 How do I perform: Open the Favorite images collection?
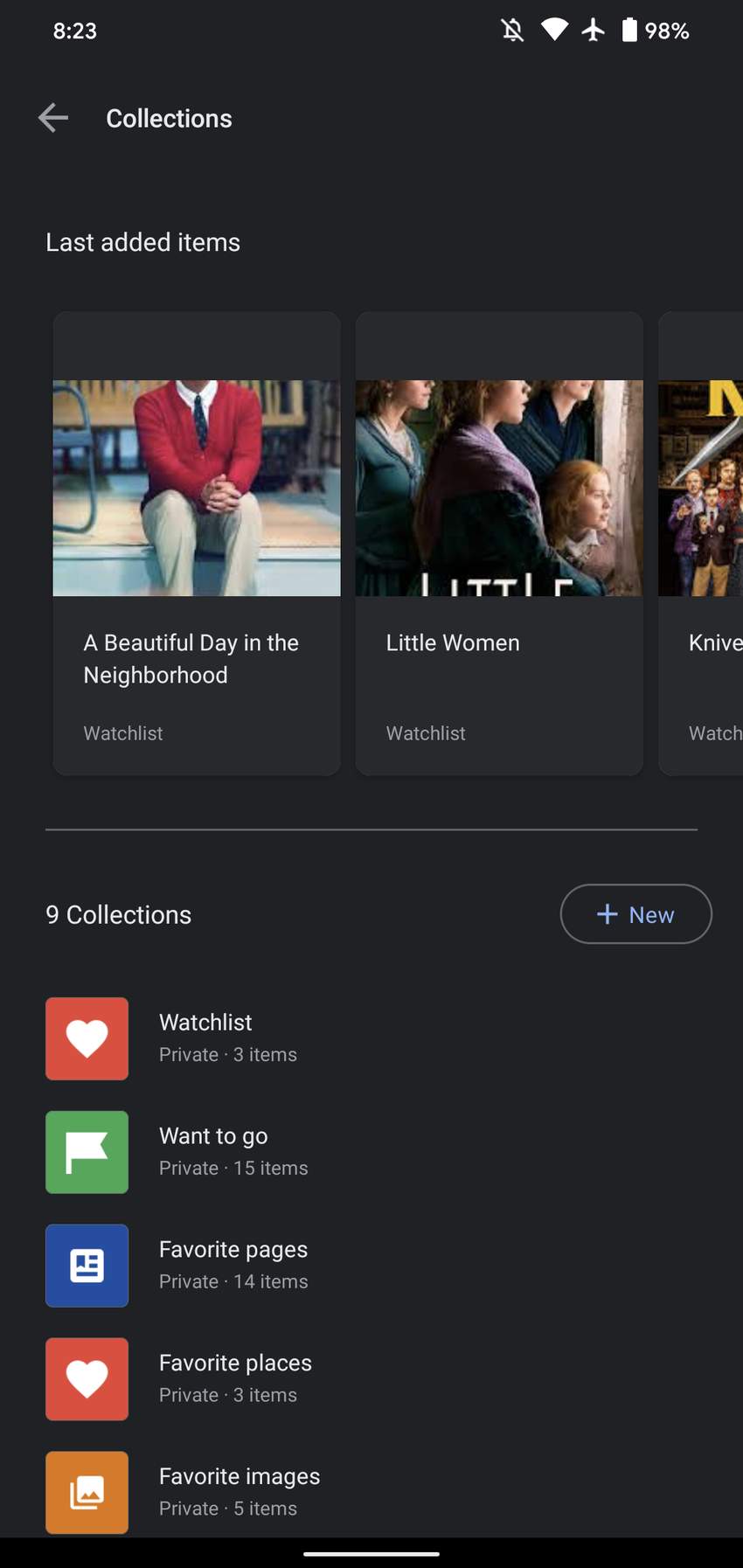pyautogui.click(x=239, y=1491)
